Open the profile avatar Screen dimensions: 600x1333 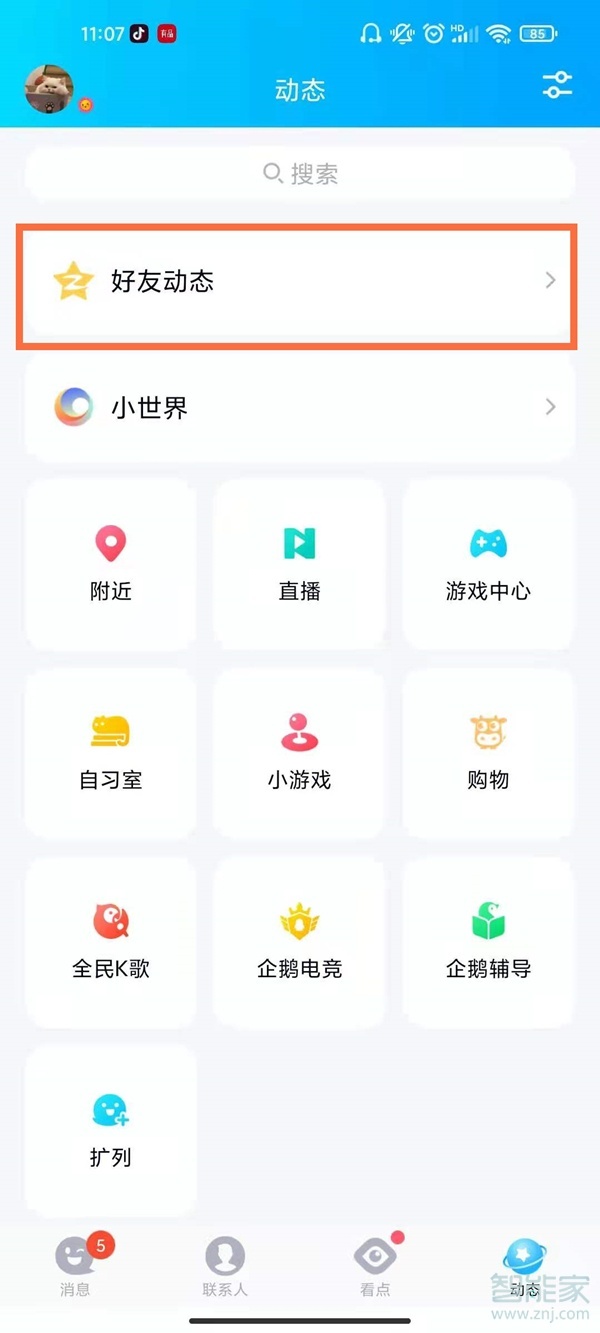click(49, 90)
